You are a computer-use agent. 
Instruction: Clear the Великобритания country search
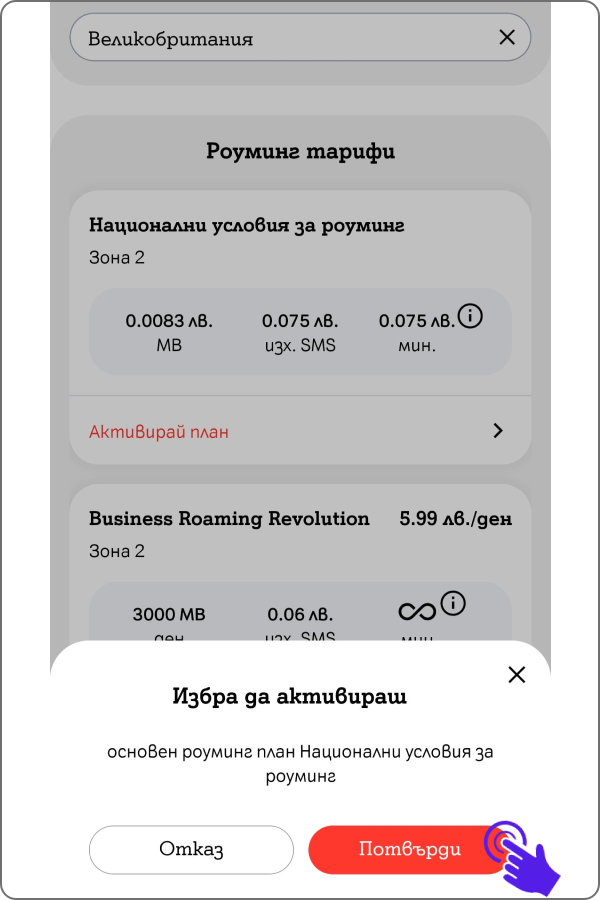pos(507,38)
